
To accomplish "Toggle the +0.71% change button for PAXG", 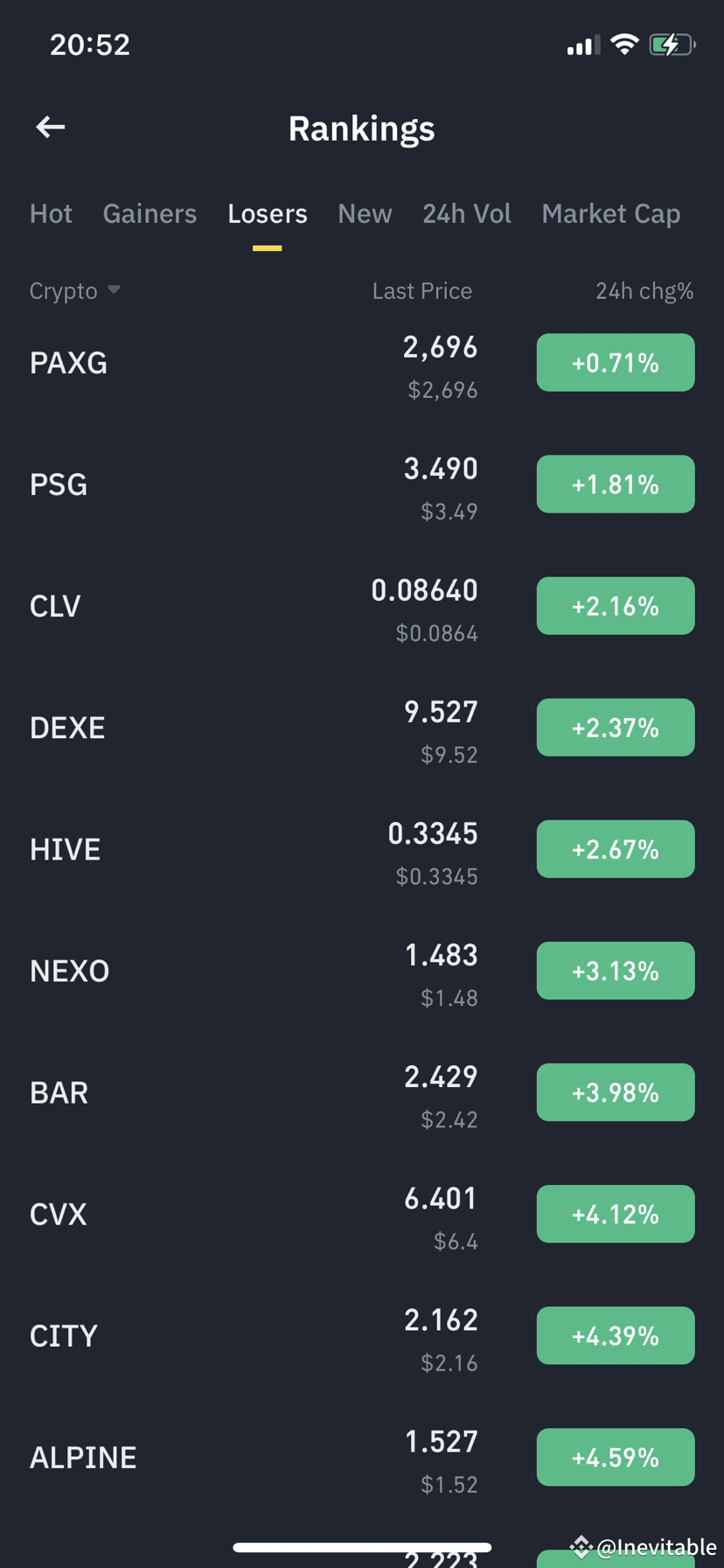I will click(x=616, y=362).
